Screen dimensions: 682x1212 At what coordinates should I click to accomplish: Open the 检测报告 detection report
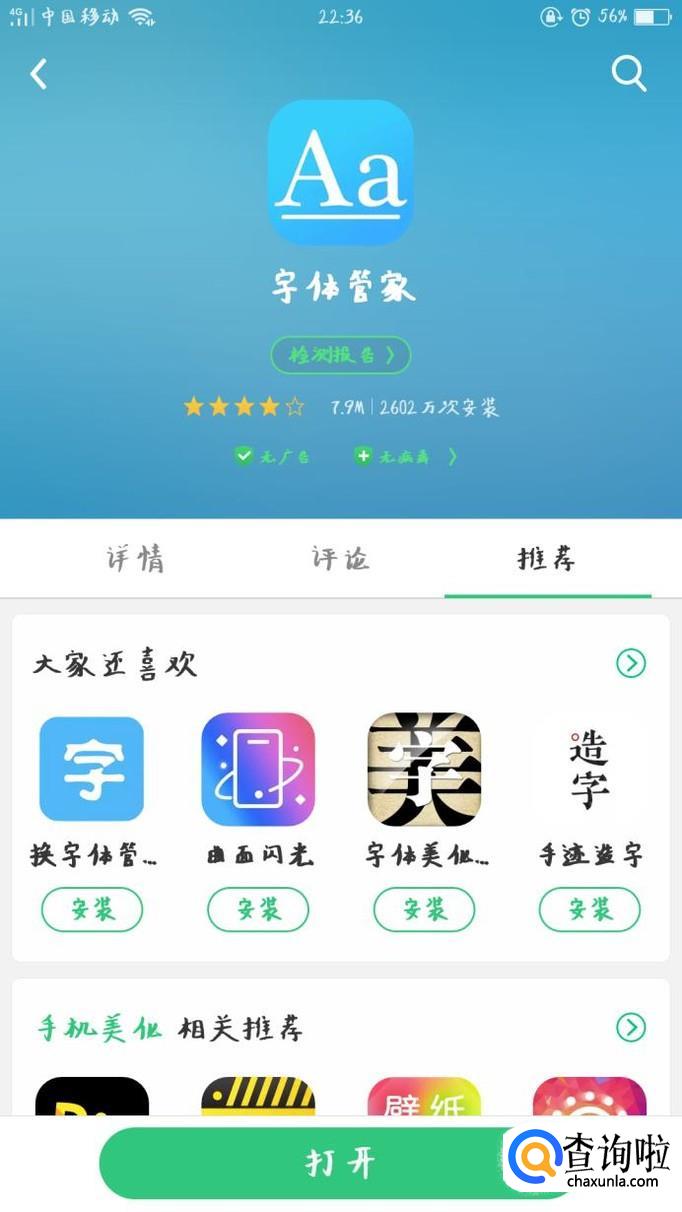click(x=340, y=355)
